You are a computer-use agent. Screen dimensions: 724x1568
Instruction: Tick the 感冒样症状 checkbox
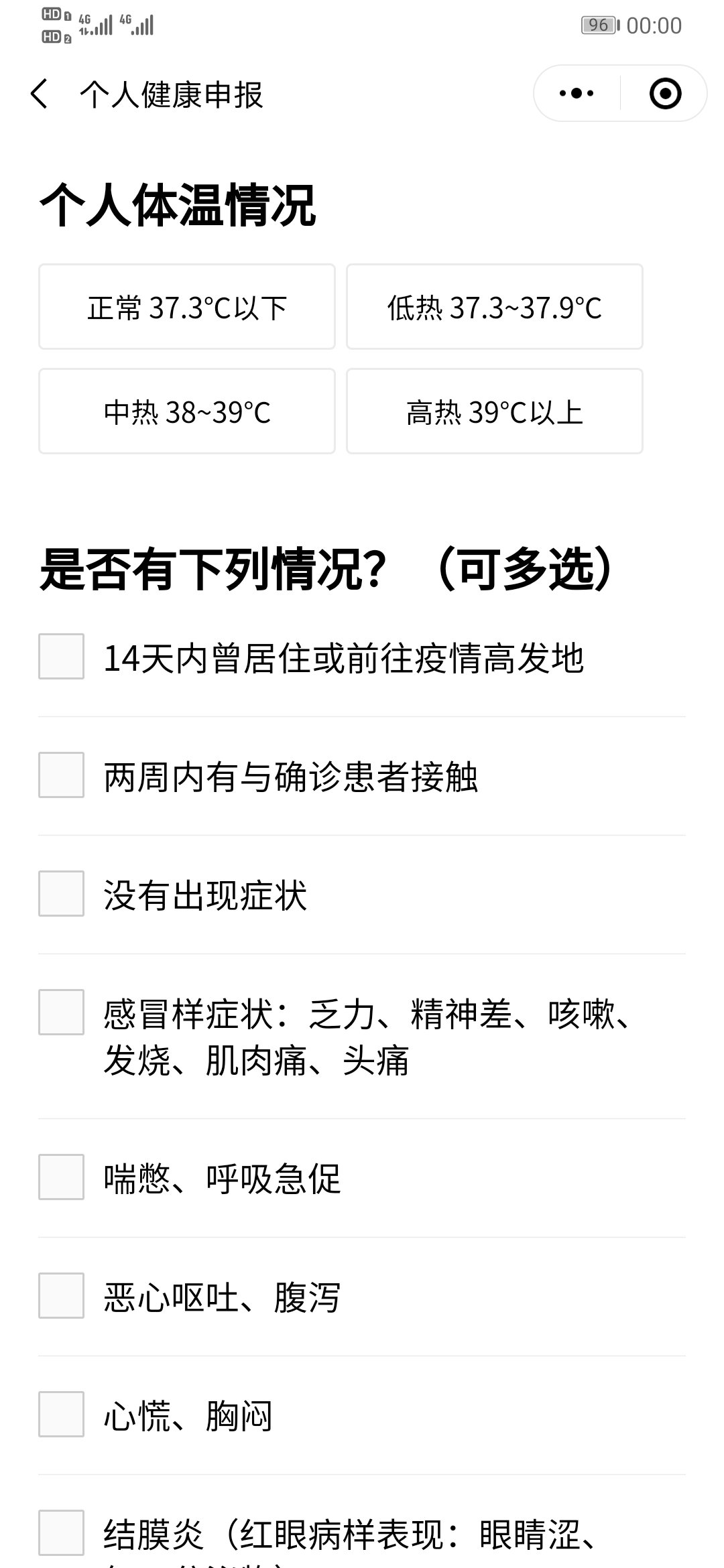tap(61, 1012)
